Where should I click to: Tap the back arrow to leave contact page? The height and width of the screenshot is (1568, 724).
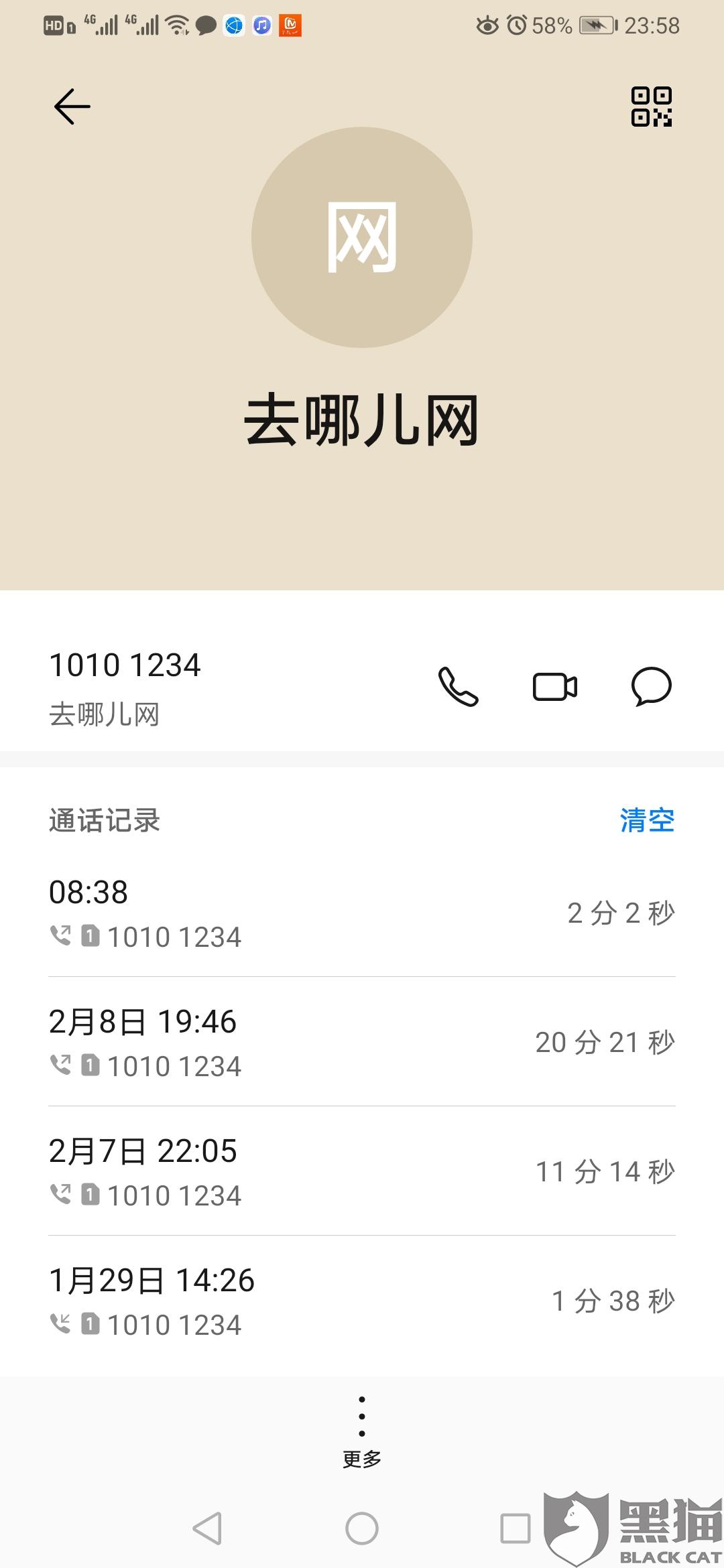coord(72,106)
